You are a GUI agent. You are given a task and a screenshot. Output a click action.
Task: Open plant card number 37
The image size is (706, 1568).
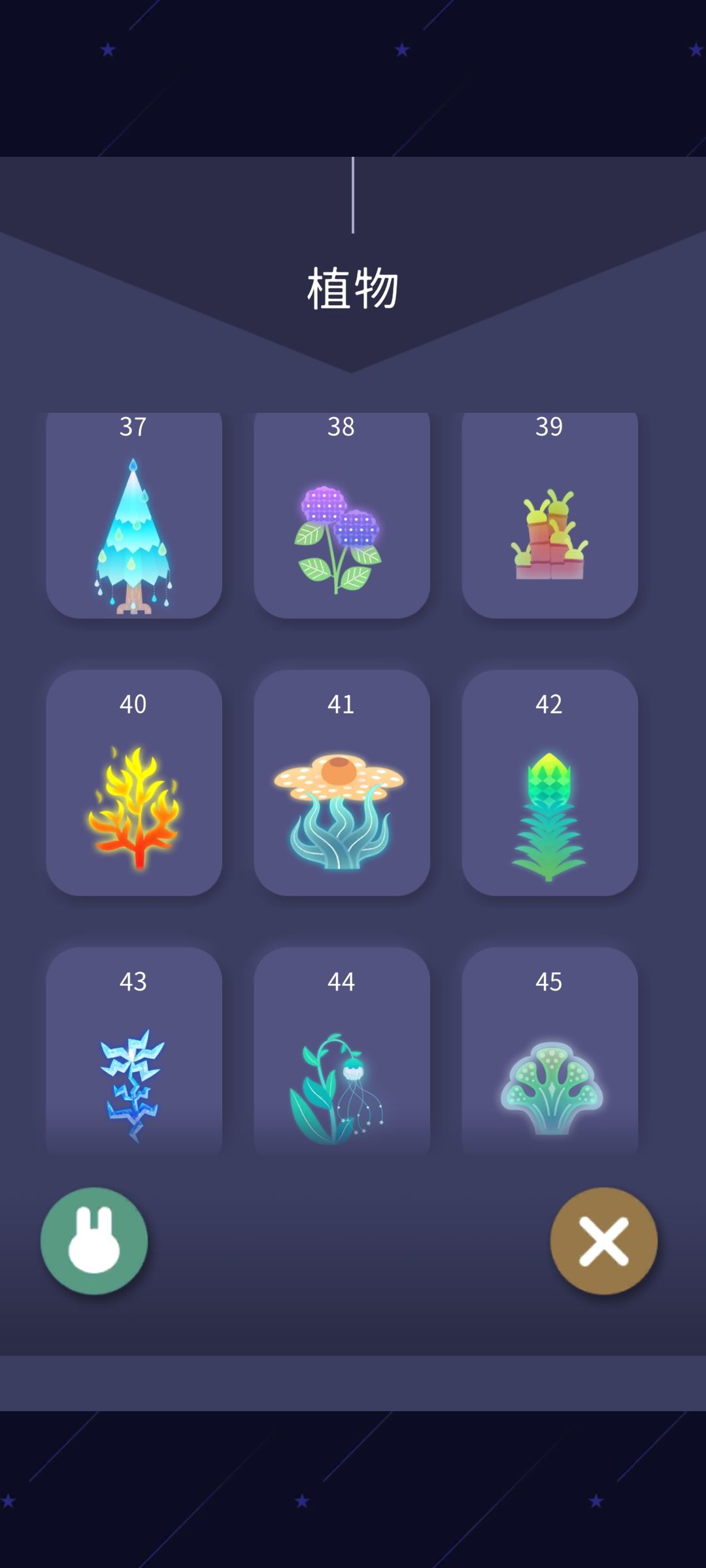[134, 515]
